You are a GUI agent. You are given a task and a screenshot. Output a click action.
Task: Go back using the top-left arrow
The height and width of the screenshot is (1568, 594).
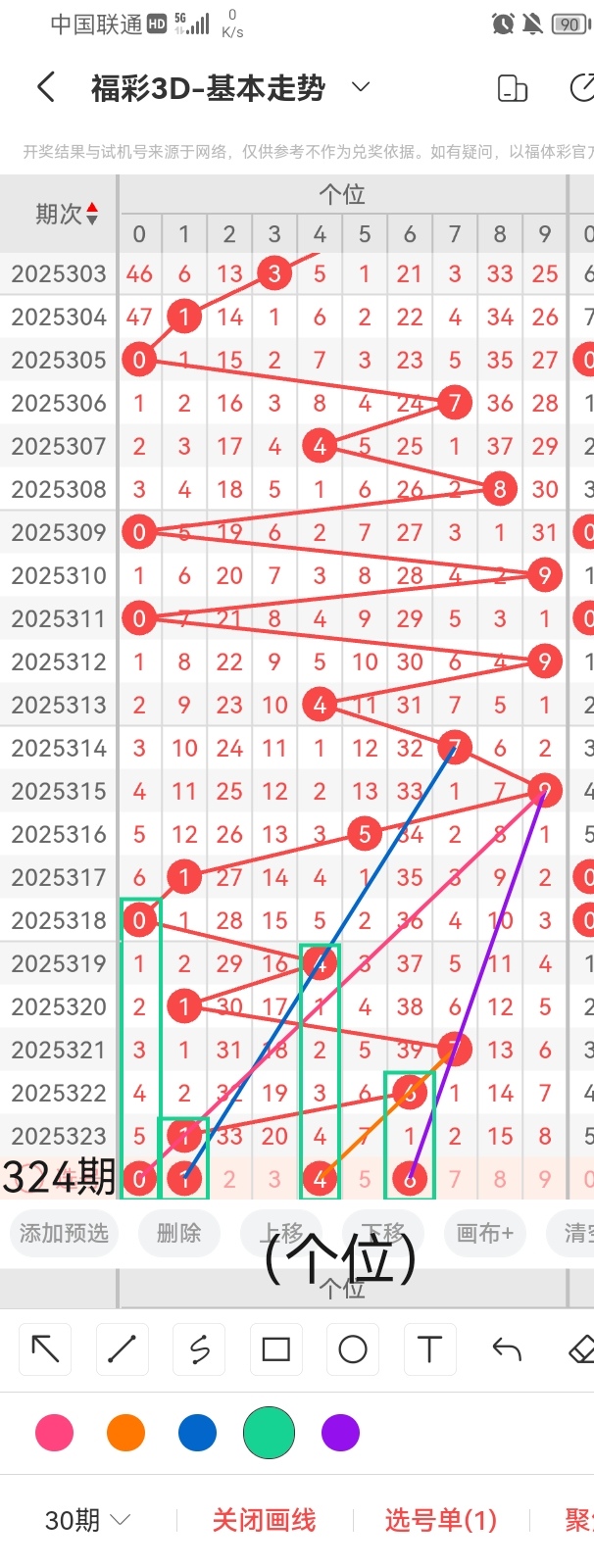[x=46, y=87]
